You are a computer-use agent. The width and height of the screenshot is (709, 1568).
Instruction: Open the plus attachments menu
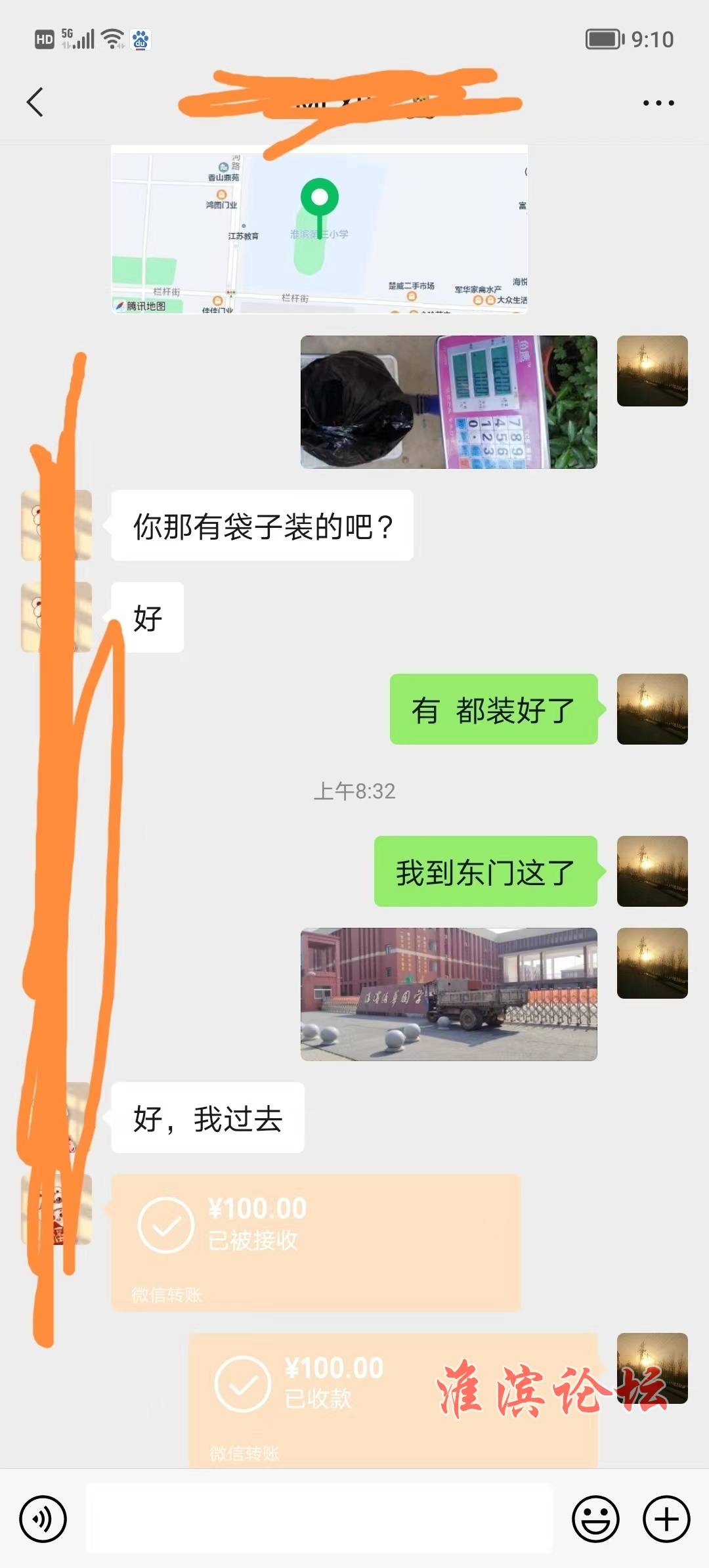(x=666, y=1519)
